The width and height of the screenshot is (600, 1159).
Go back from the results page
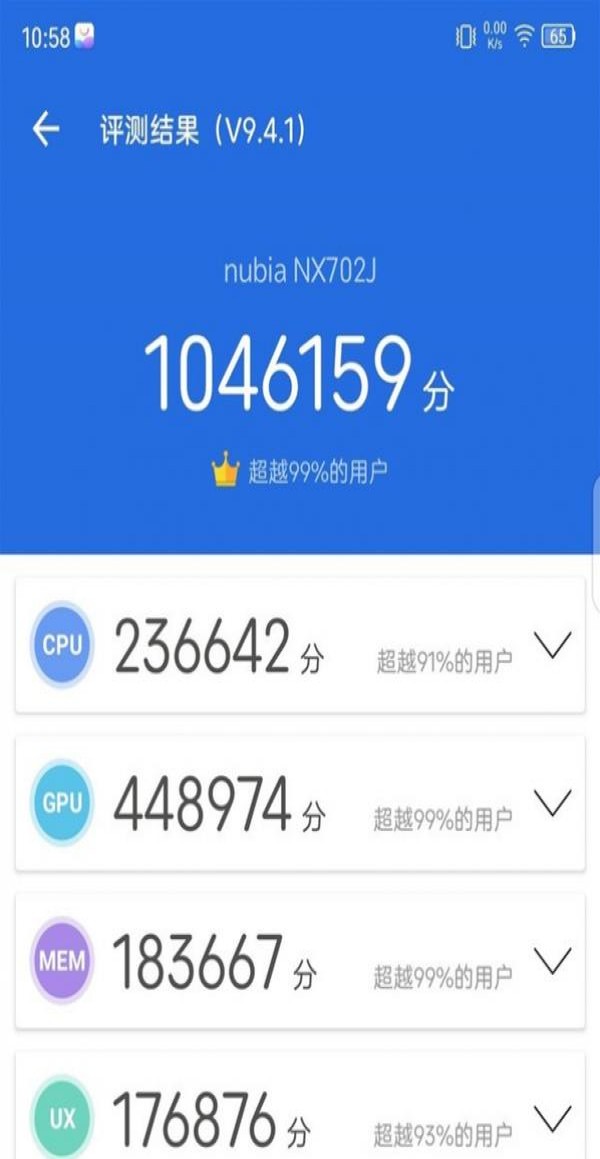[x=45, y=130]
